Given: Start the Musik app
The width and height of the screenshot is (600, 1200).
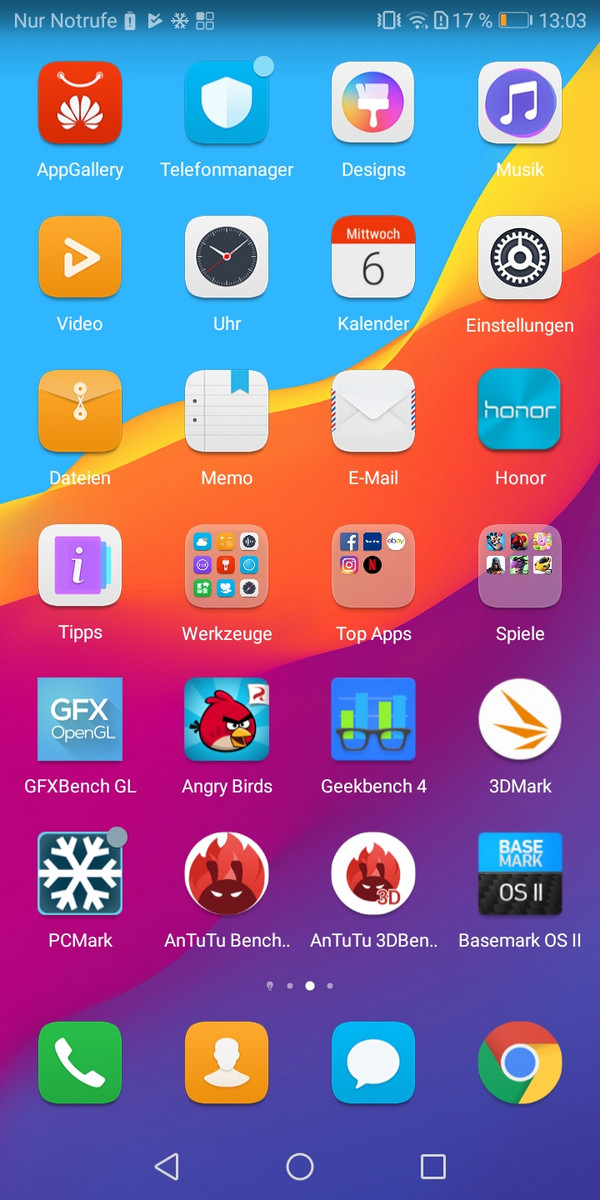Looking at the screenshot, I should click(x=520, y=103).
